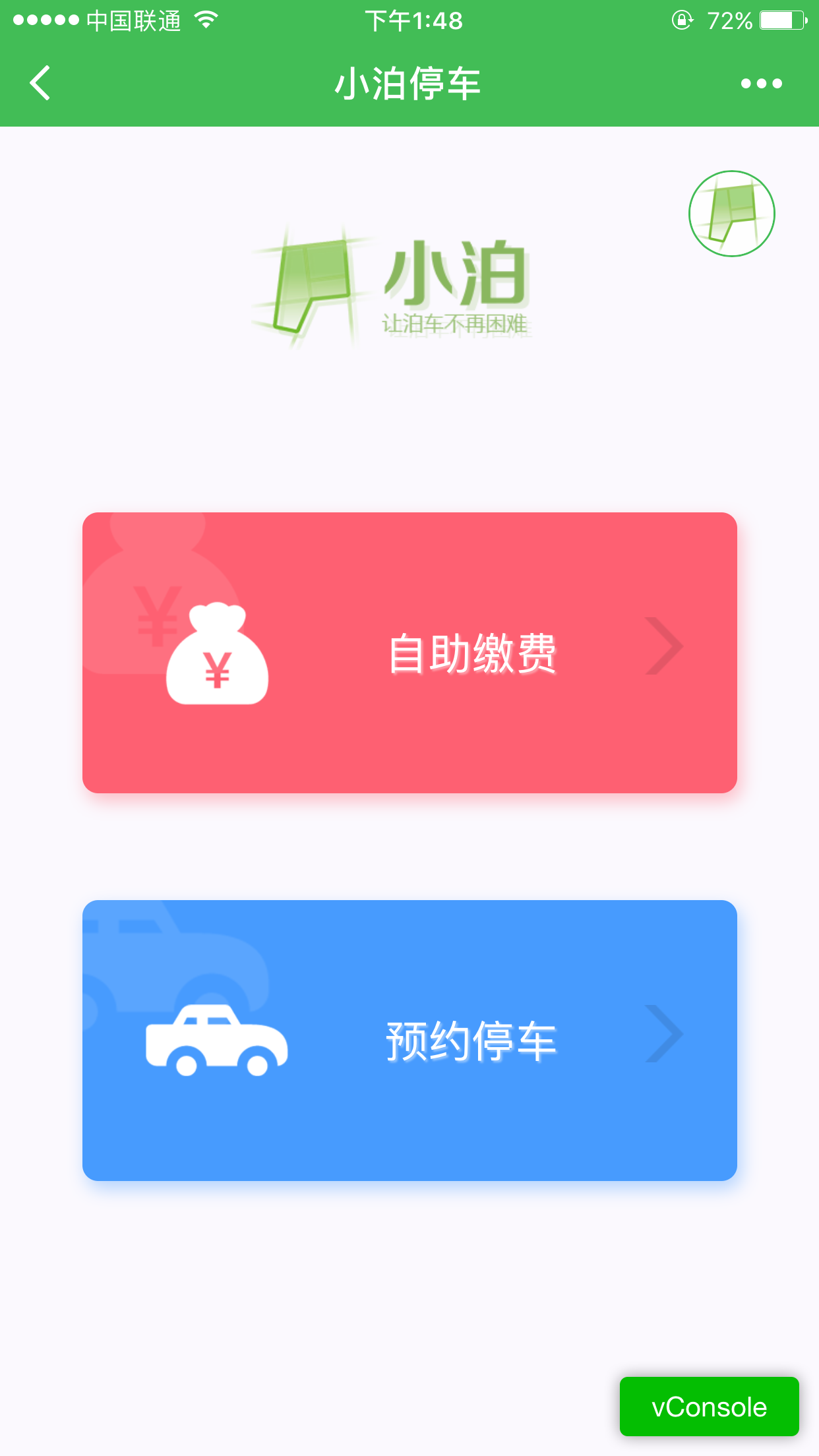Viewport: 819px width, 1456px height.
Task: Open the round profile avatar icon
Action: click(x=731, y=214)
